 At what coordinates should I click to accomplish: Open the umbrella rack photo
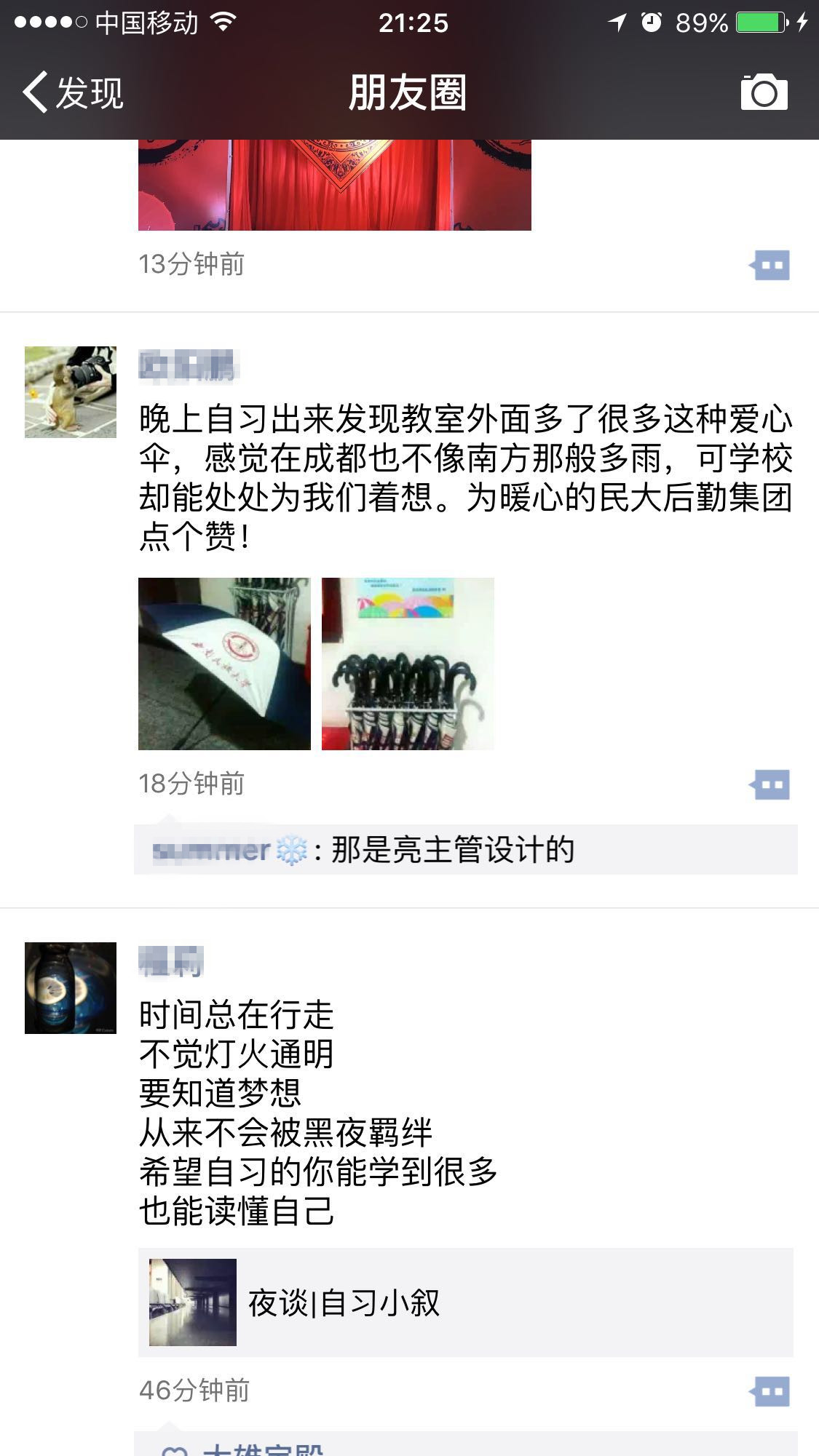click(408, 664)
